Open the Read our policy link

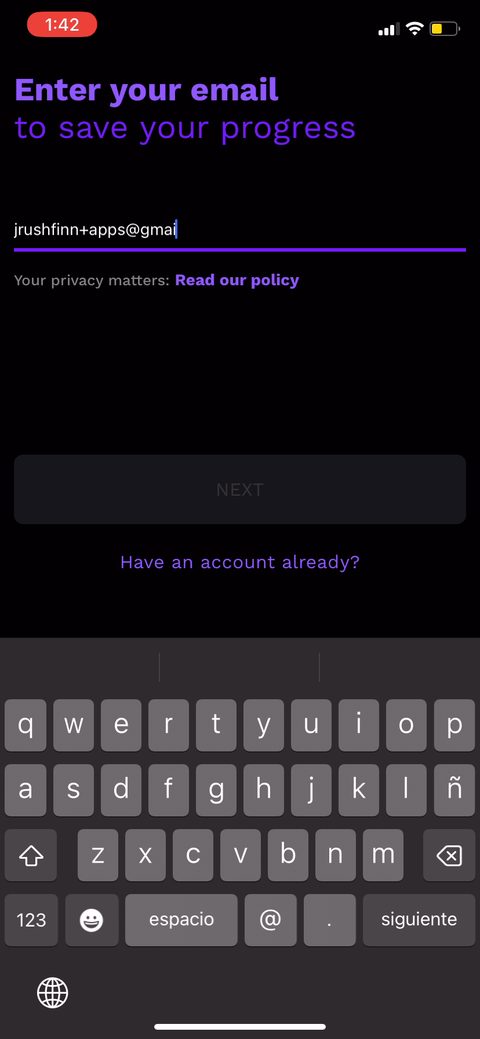pyautogui.click(x=237, y=280)
